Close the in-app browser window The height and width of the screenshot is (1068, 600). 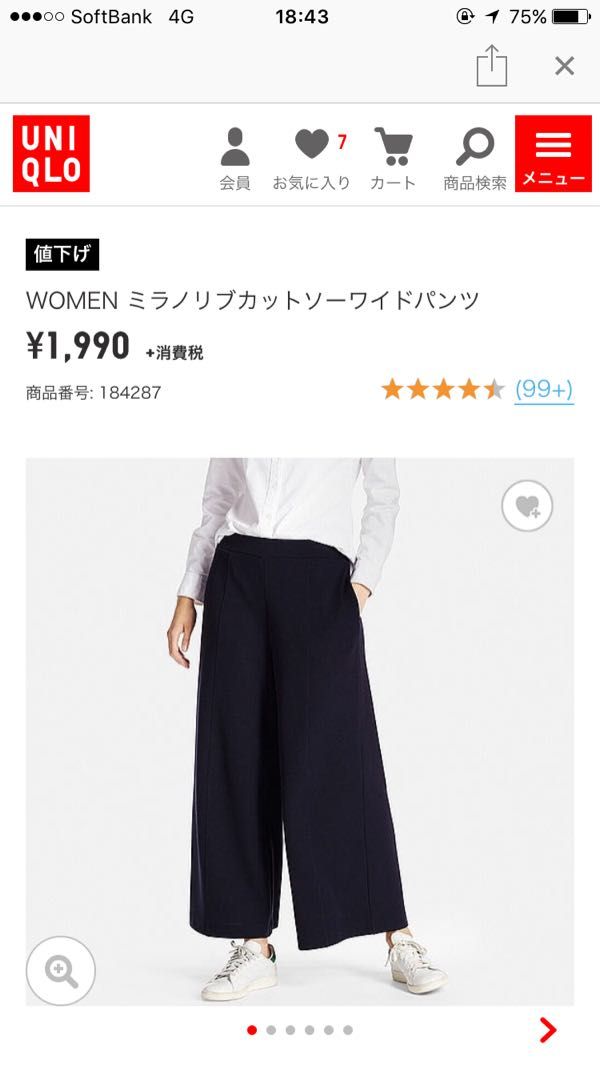click(565, 66)
